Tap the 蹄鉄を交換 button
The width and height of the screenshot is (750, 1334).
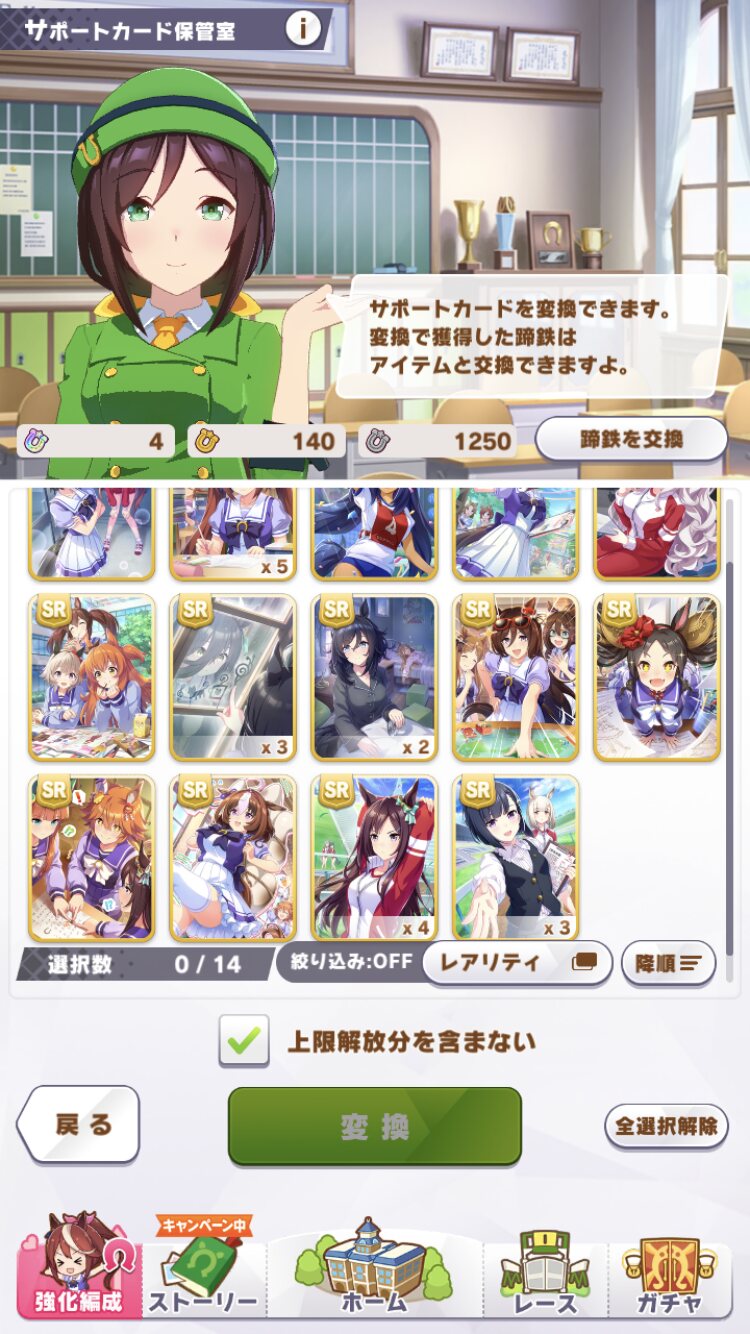pos(631,439)
